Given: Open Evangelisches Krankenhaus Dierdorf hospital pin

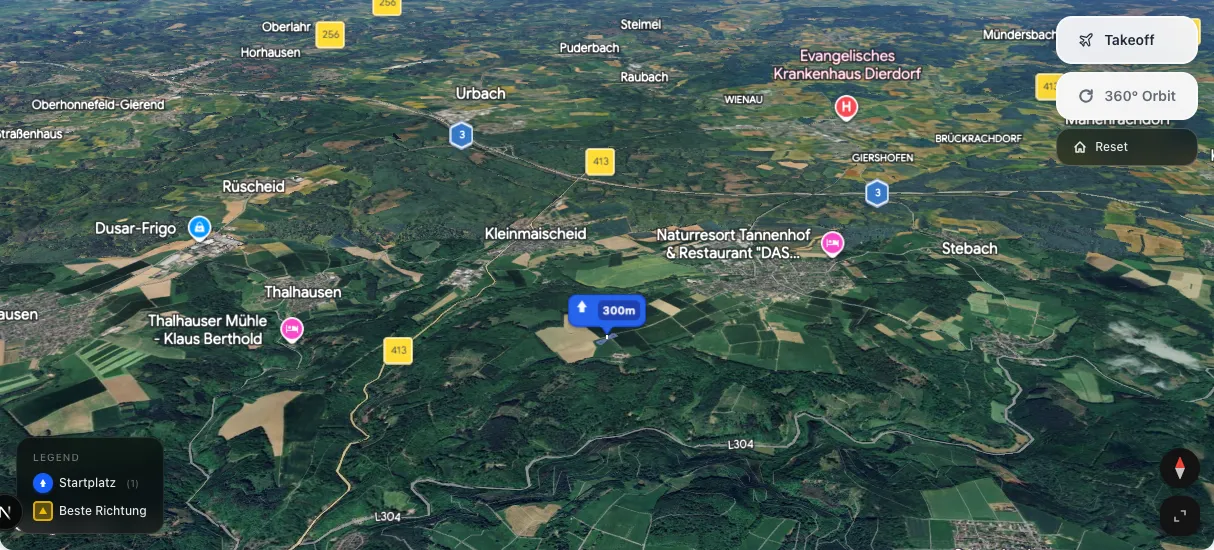Looking at the screenshot, I should point(846,107).
